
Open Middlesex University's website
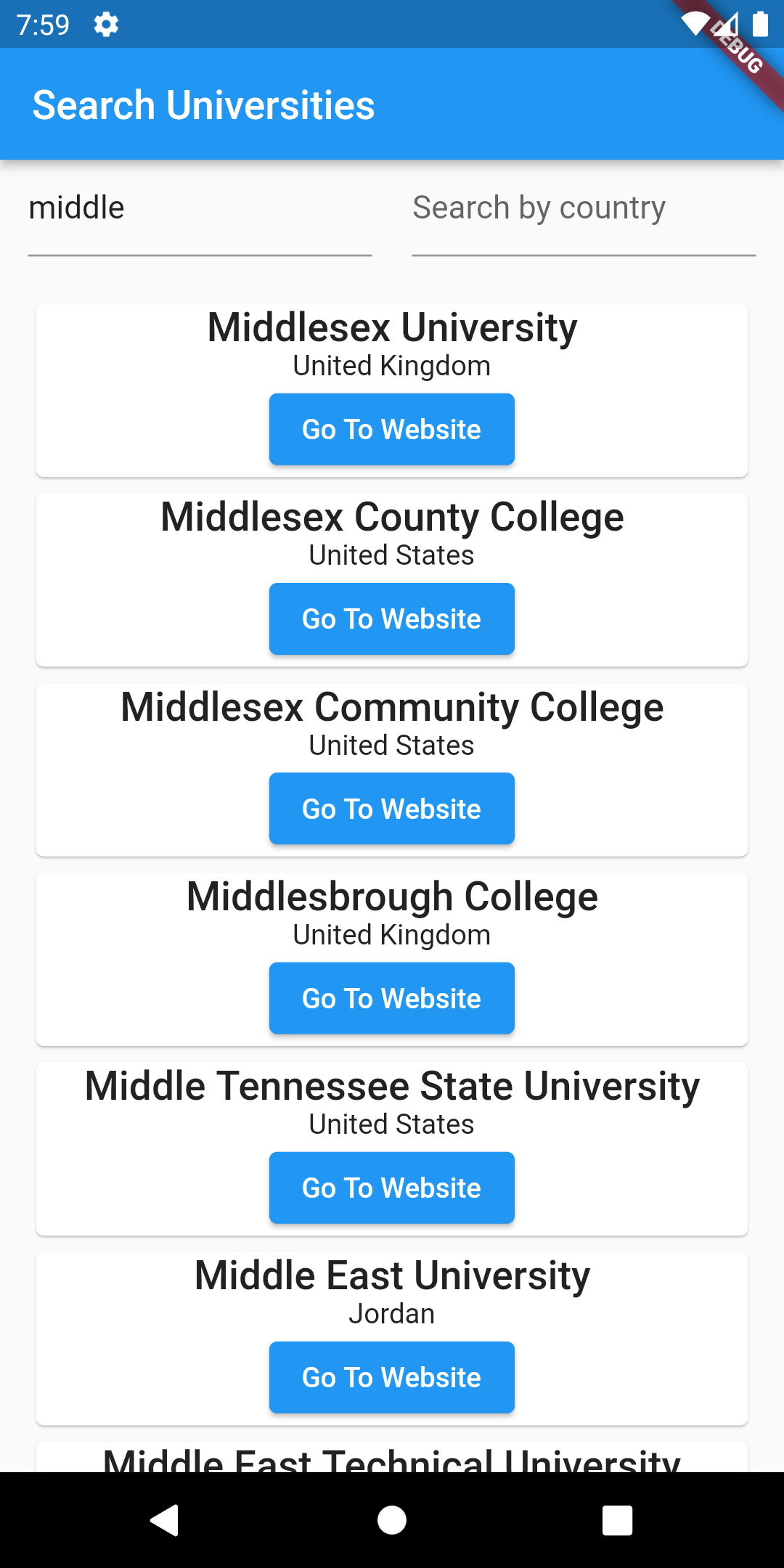392,430
